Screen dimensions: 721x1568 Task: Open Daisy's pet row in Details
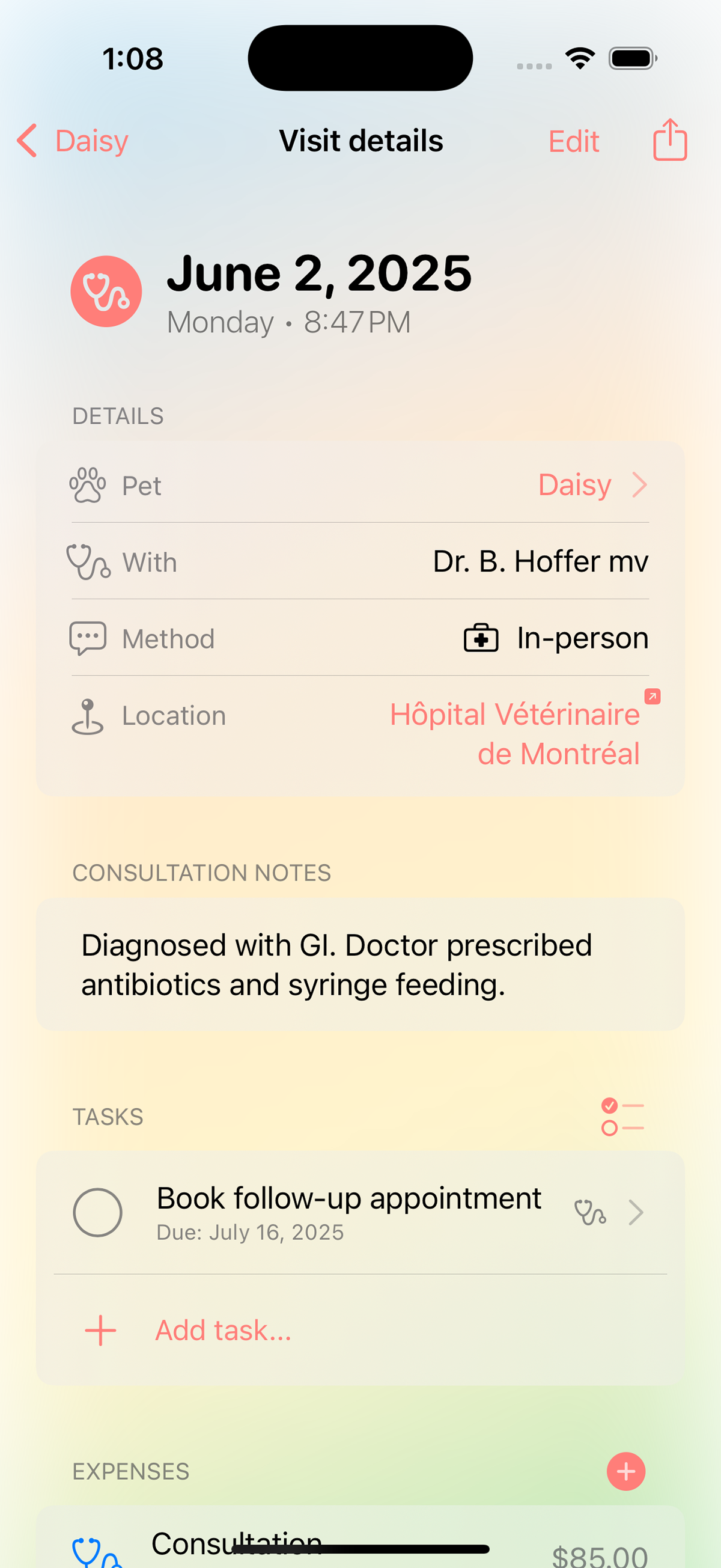click(360, 485)
